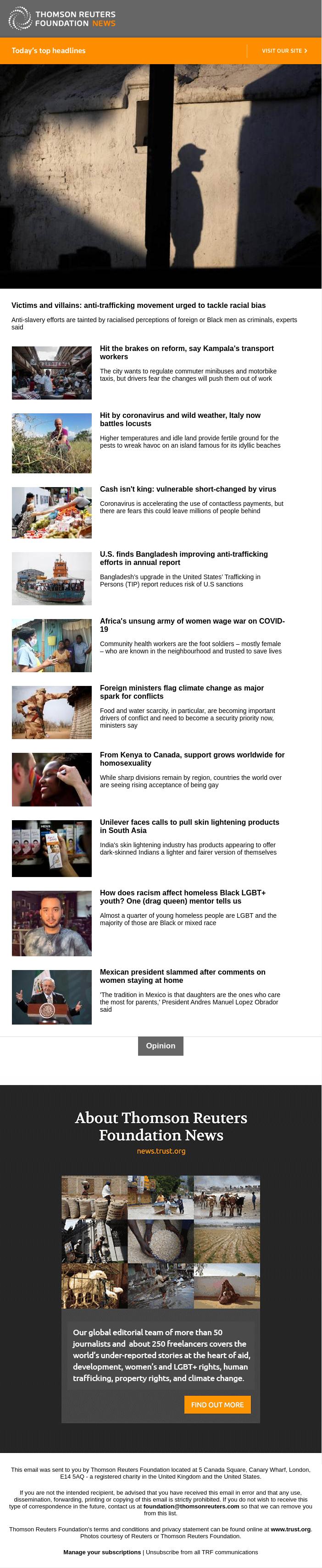Read Africa's unsung army of women article
This screenshot has width=322, height=1568.
point(192,625)
